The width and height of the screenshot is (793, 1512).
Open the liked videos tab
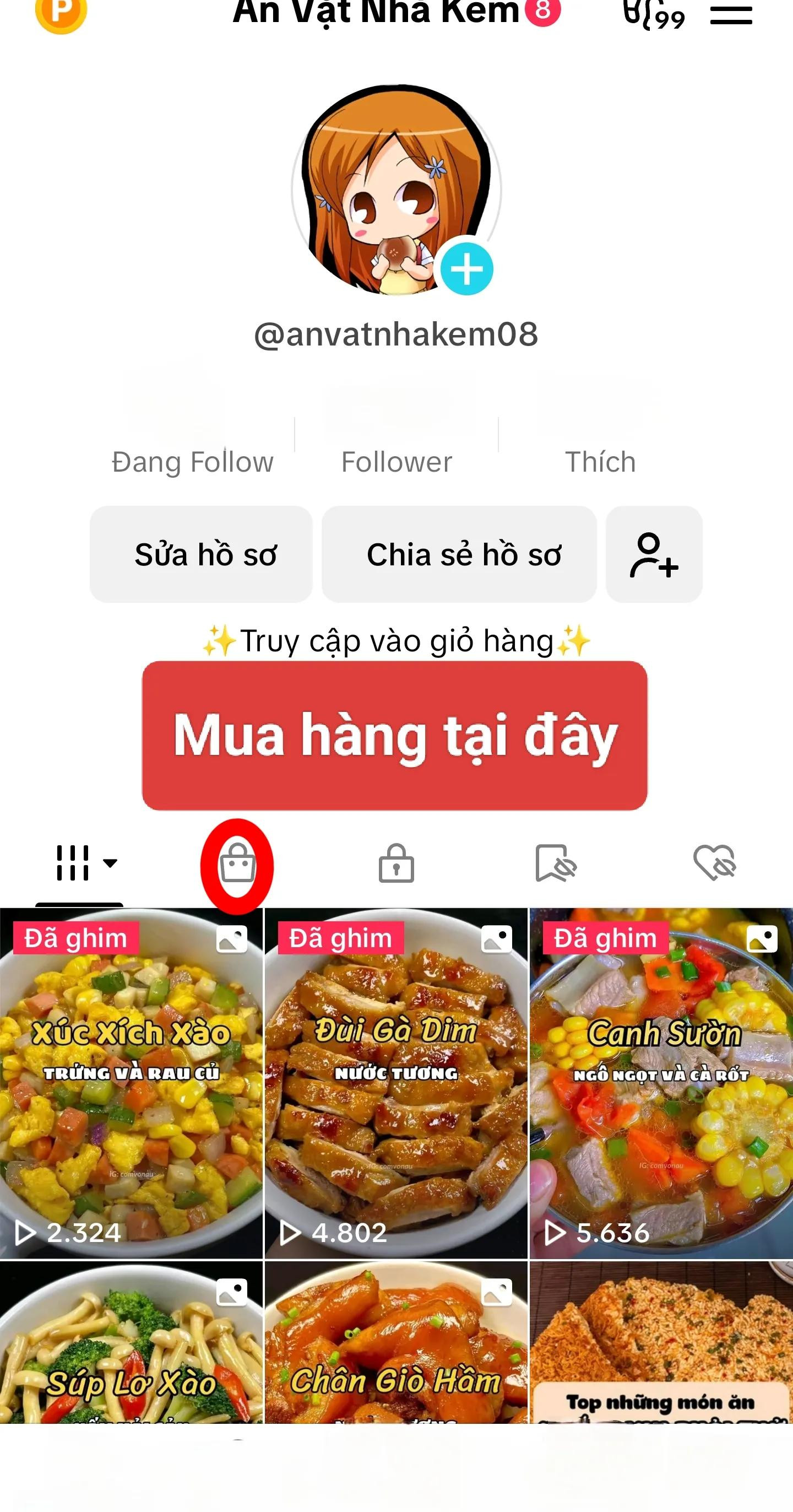(x=714, y=865)
